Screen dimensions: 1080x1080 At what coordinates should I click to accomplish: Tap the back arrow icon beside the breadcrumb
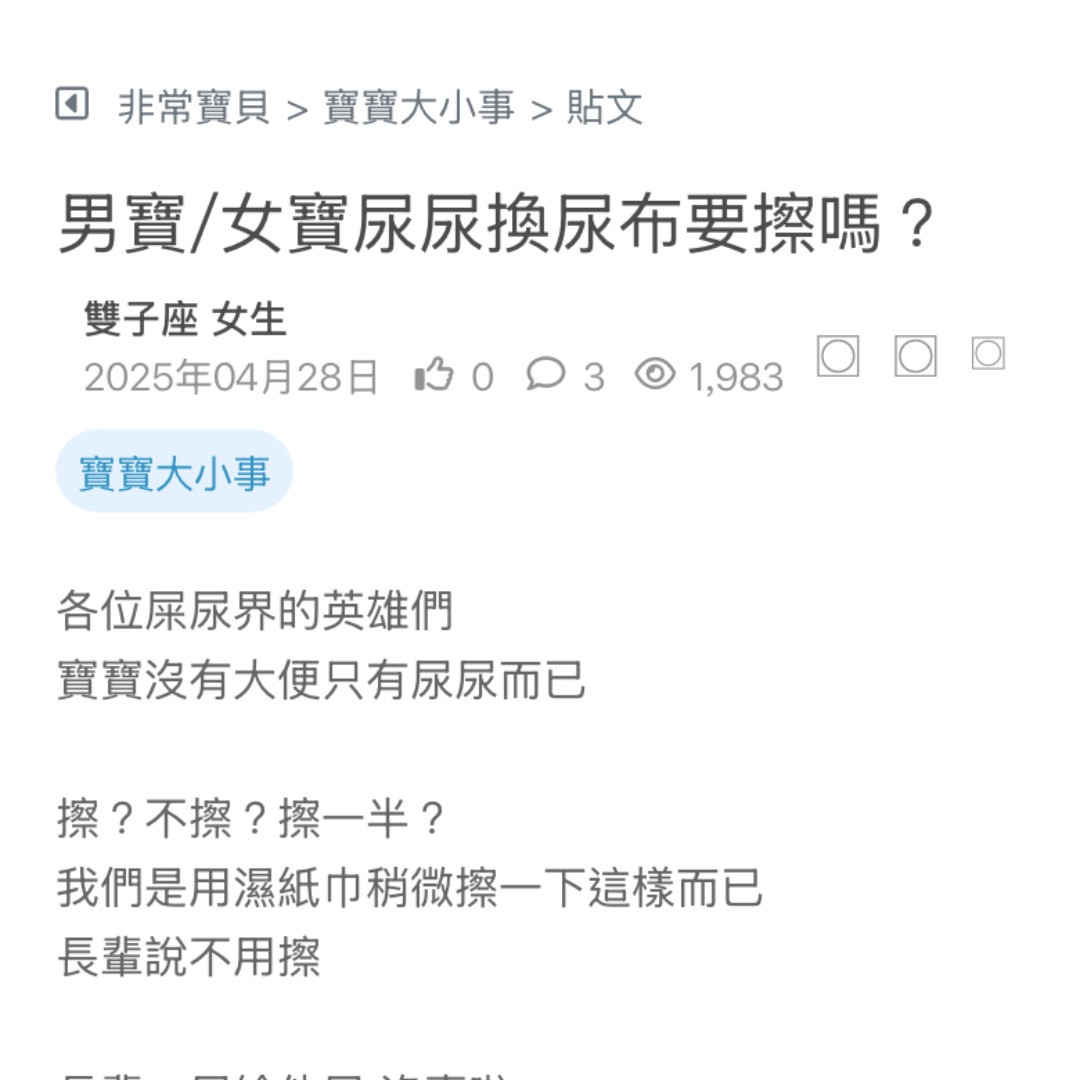pos(72,104)
